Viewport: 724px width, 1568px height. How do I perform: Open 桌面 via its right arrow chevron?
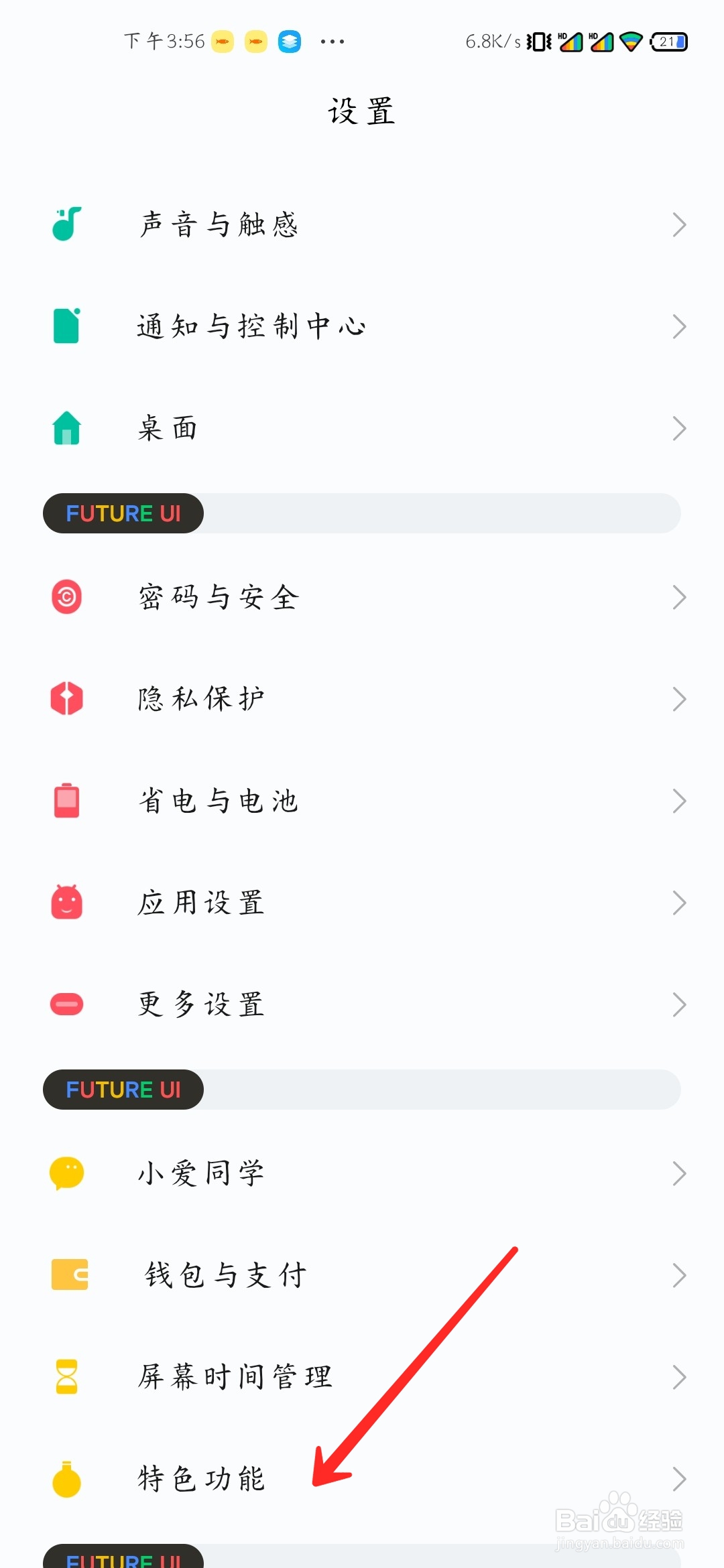679,427
